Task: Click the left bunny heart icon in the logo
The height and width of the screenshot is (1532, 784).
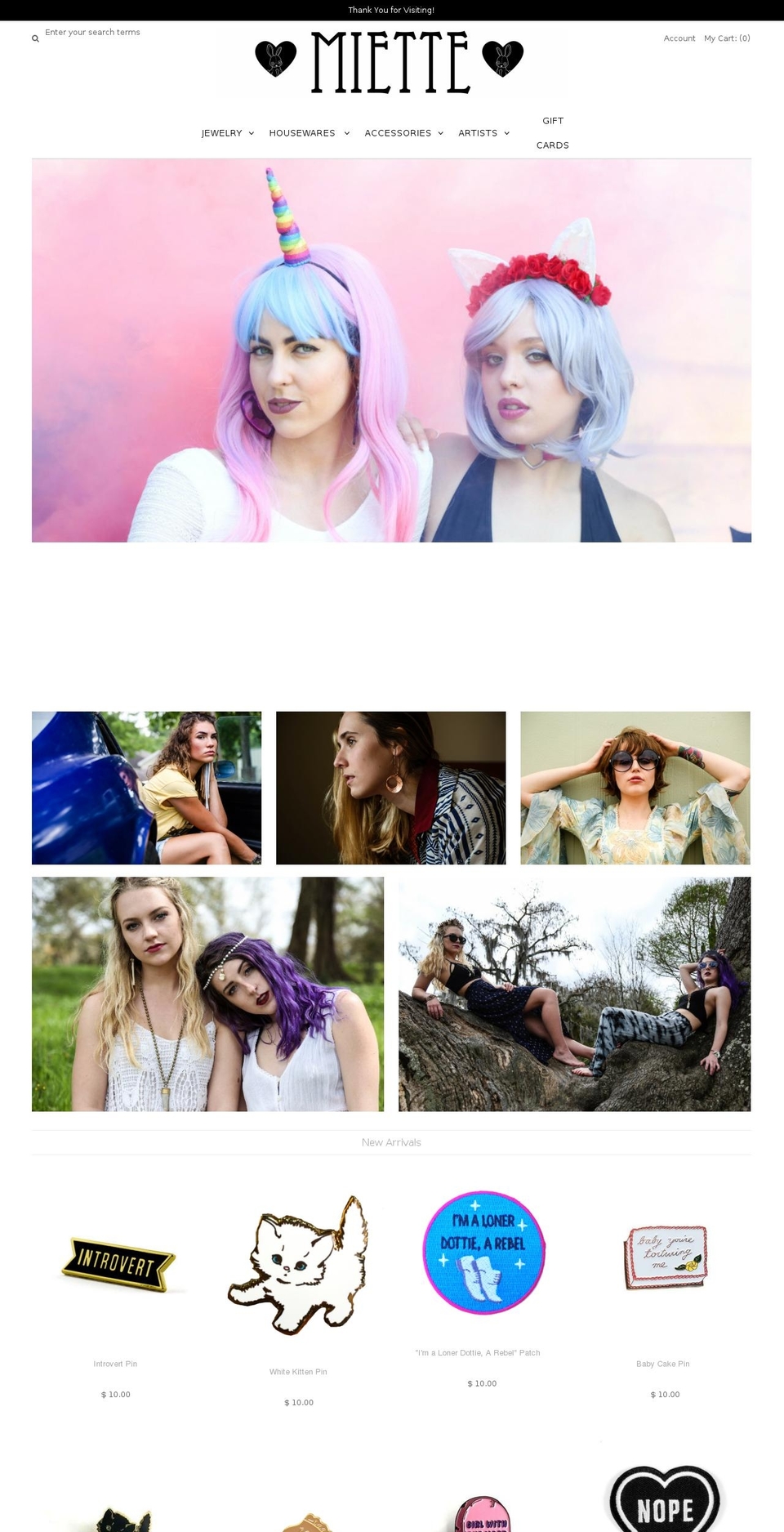Action: coord(274,57)
